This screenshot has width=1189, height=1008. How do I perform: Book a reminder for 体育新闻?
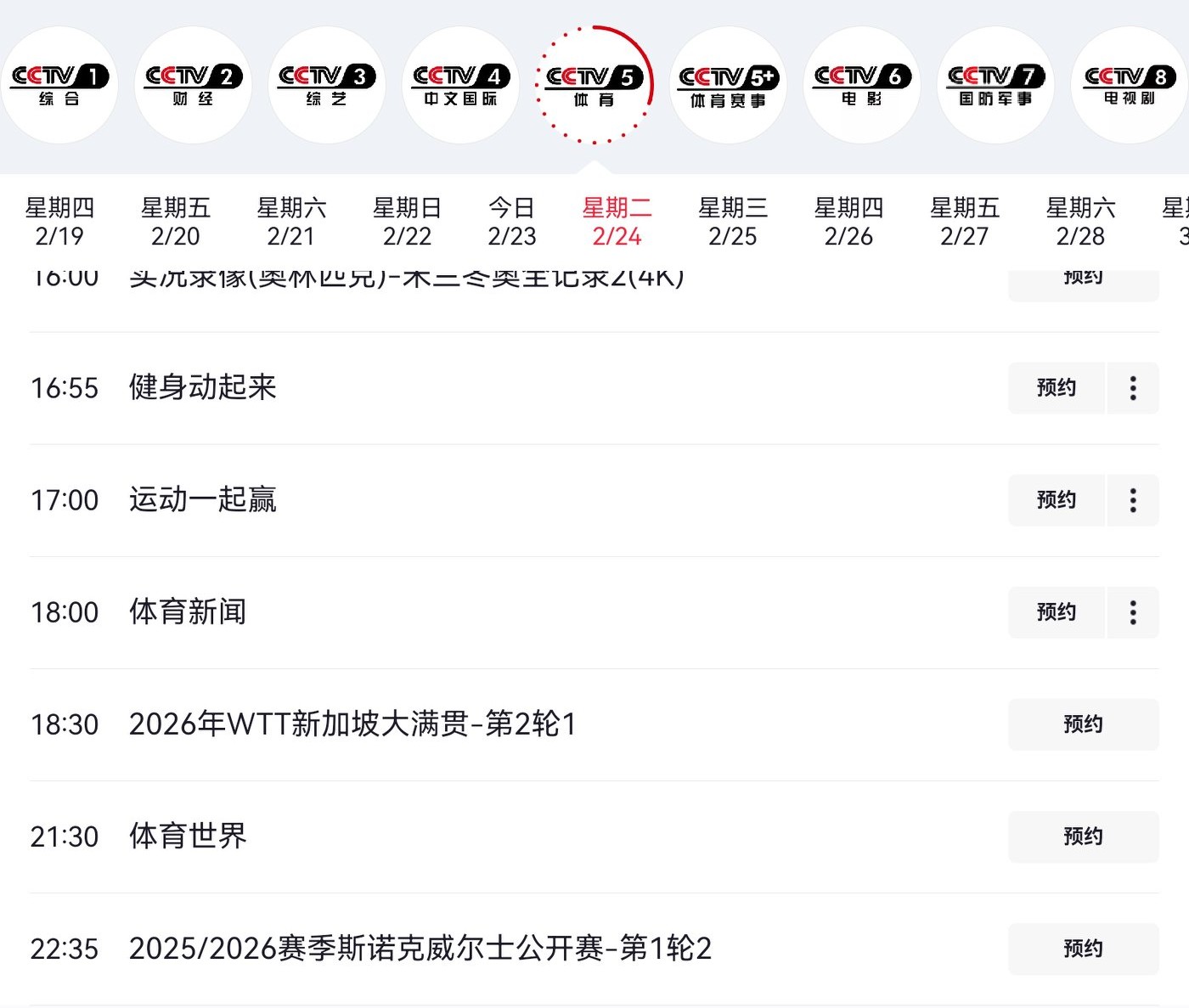[x=1056, y=612]
